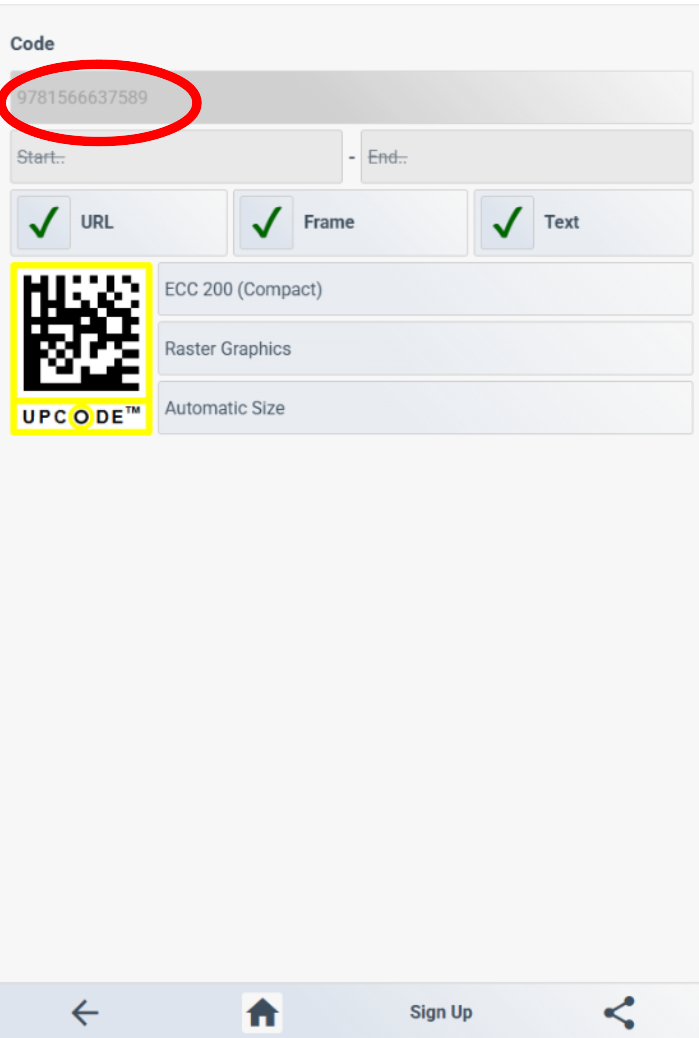Open the Automatic Size dropdown

424,408
